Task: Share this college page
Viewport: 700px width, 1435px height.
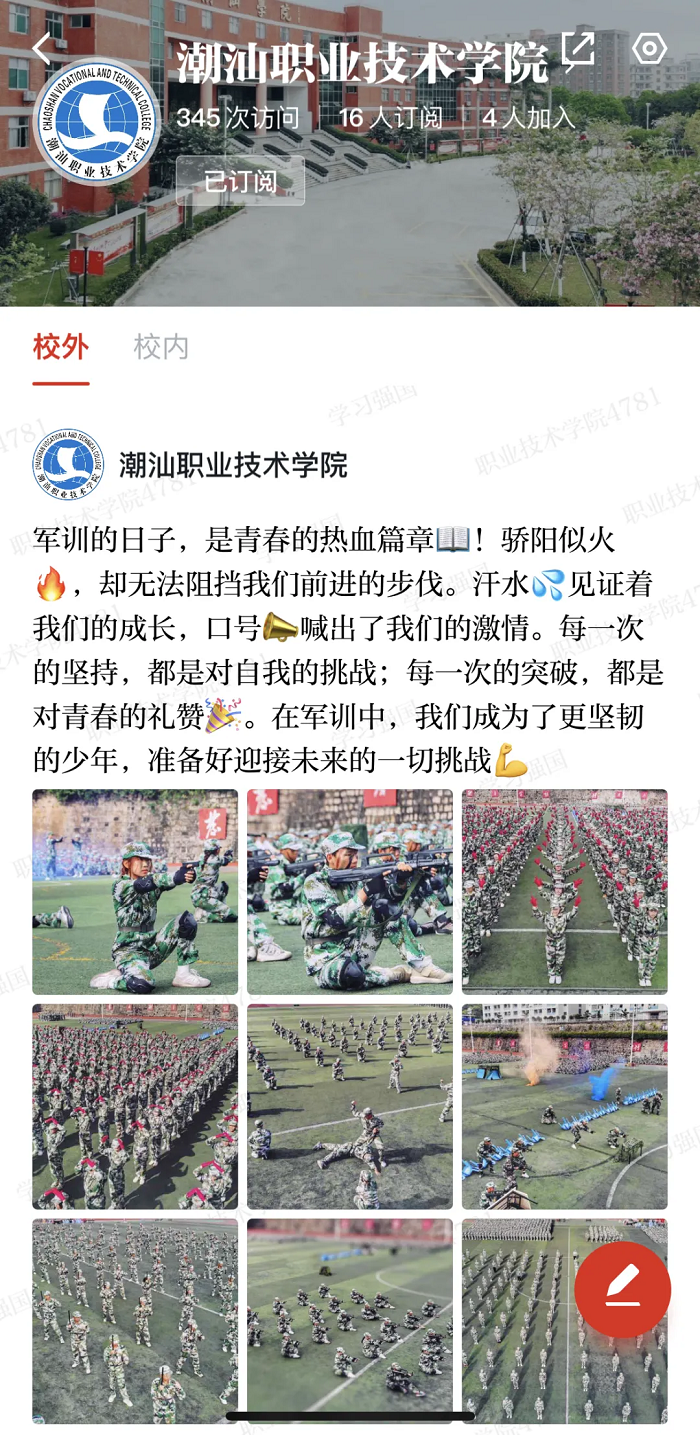Action: pyautogui.click(x=578, y=48)
